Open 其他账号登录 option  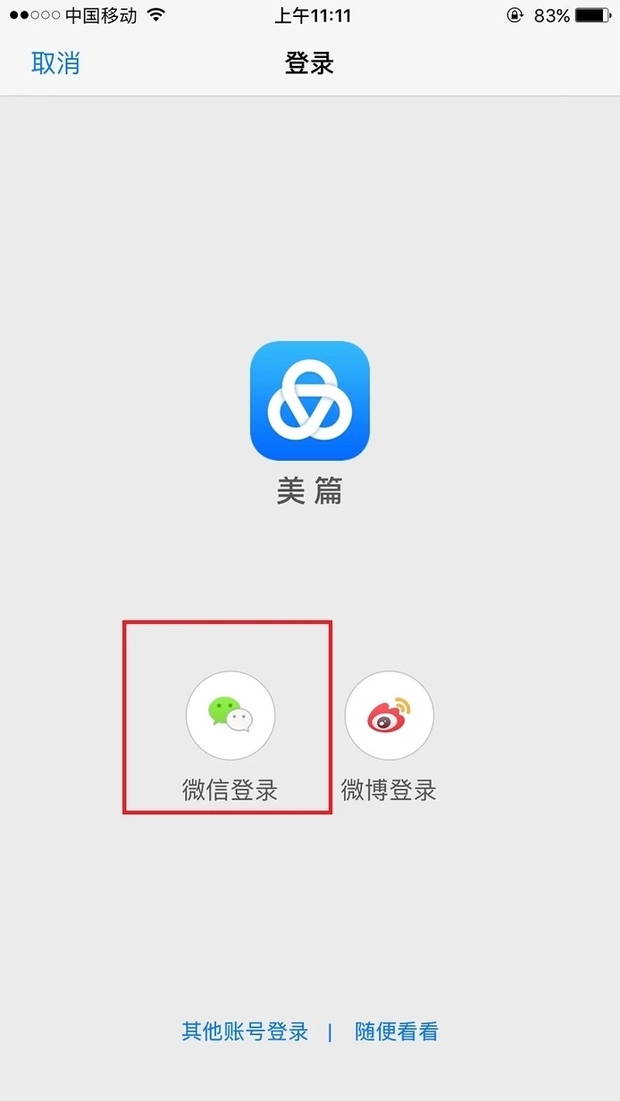pos(245,1031)
